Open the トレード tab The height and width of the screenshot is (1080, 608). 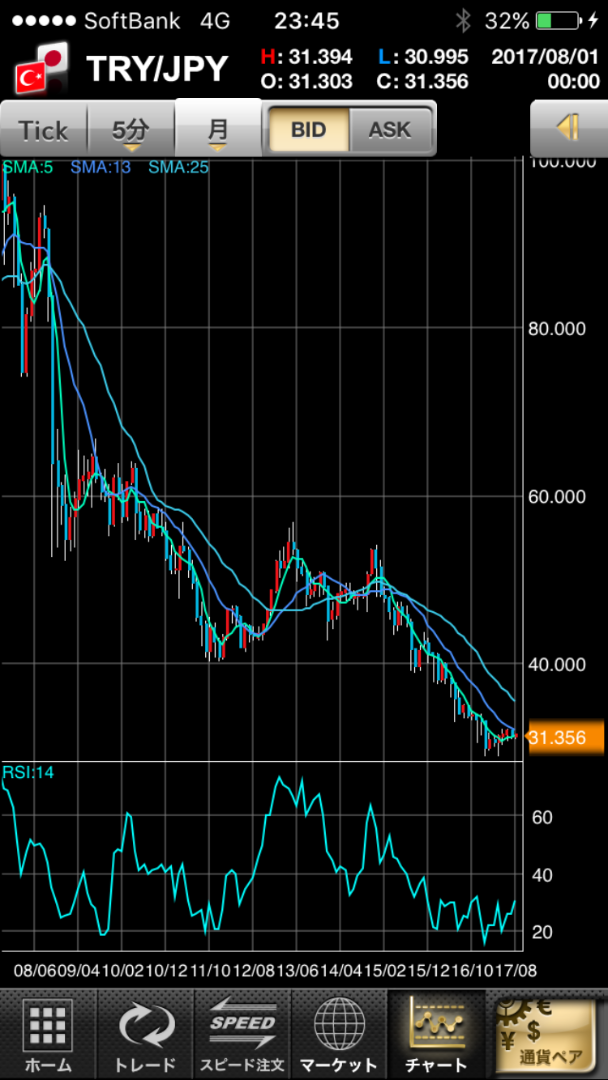point(145,1035)
